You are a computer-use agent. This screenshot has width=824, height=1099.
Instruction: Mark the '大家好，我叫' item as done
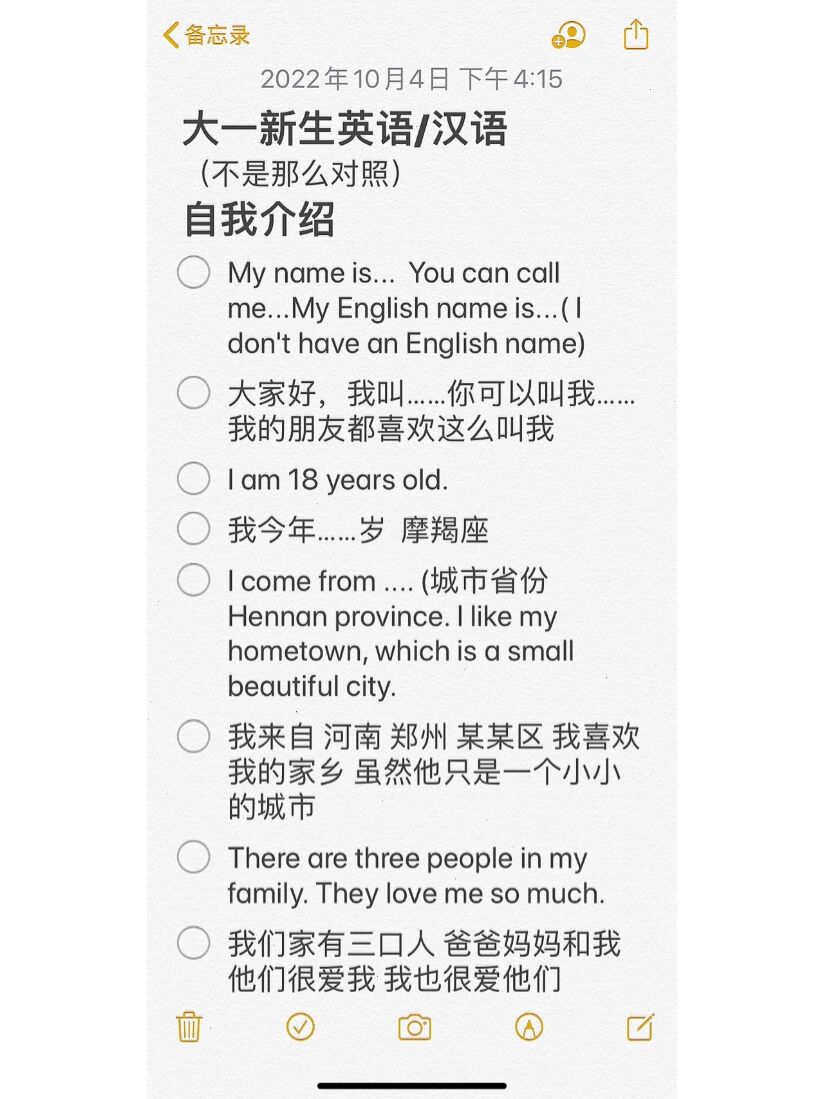(x=193, y=393)
